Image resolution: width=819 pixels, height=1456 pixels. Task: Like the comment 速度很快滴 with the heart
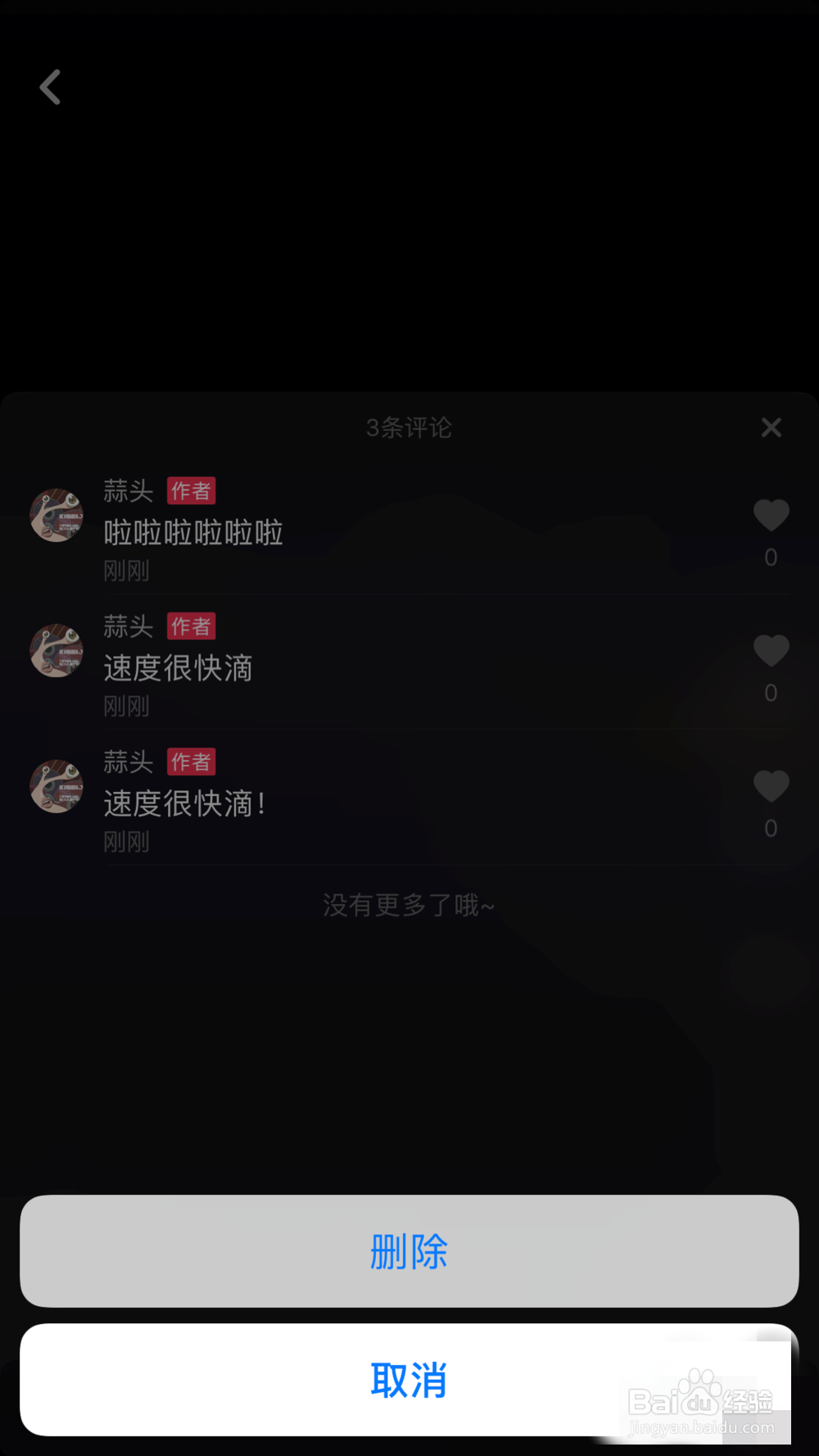771,651
